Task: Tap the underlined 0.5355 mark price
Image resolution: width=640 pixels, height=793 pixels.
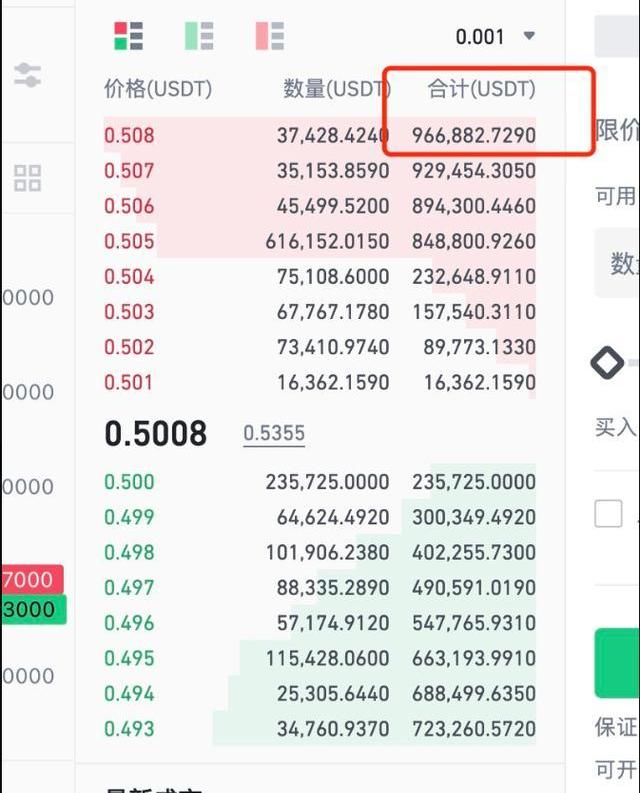Action: pos(274,434)
